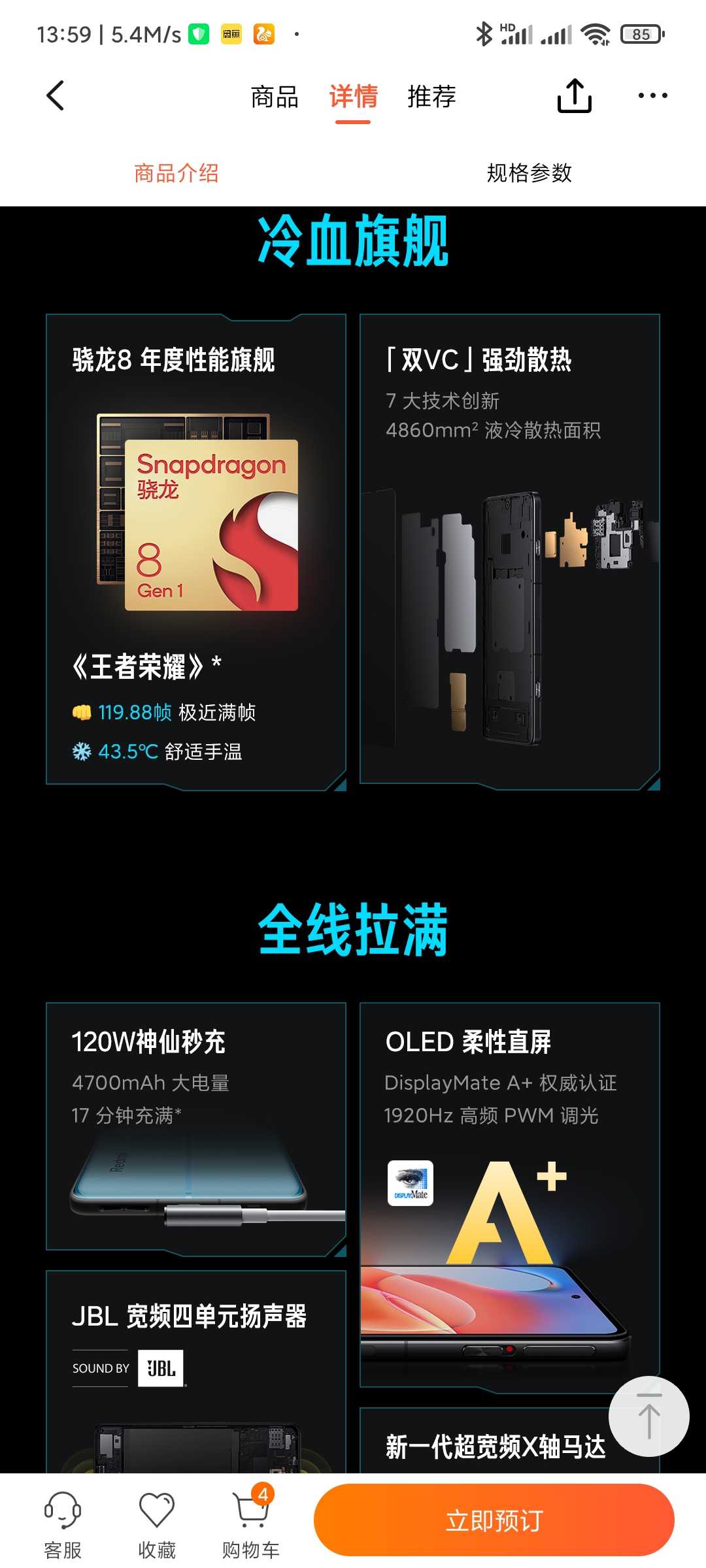Screen dimensions: 706x1568
Task: Select the 详情 tab
Action: coord(353,97)
